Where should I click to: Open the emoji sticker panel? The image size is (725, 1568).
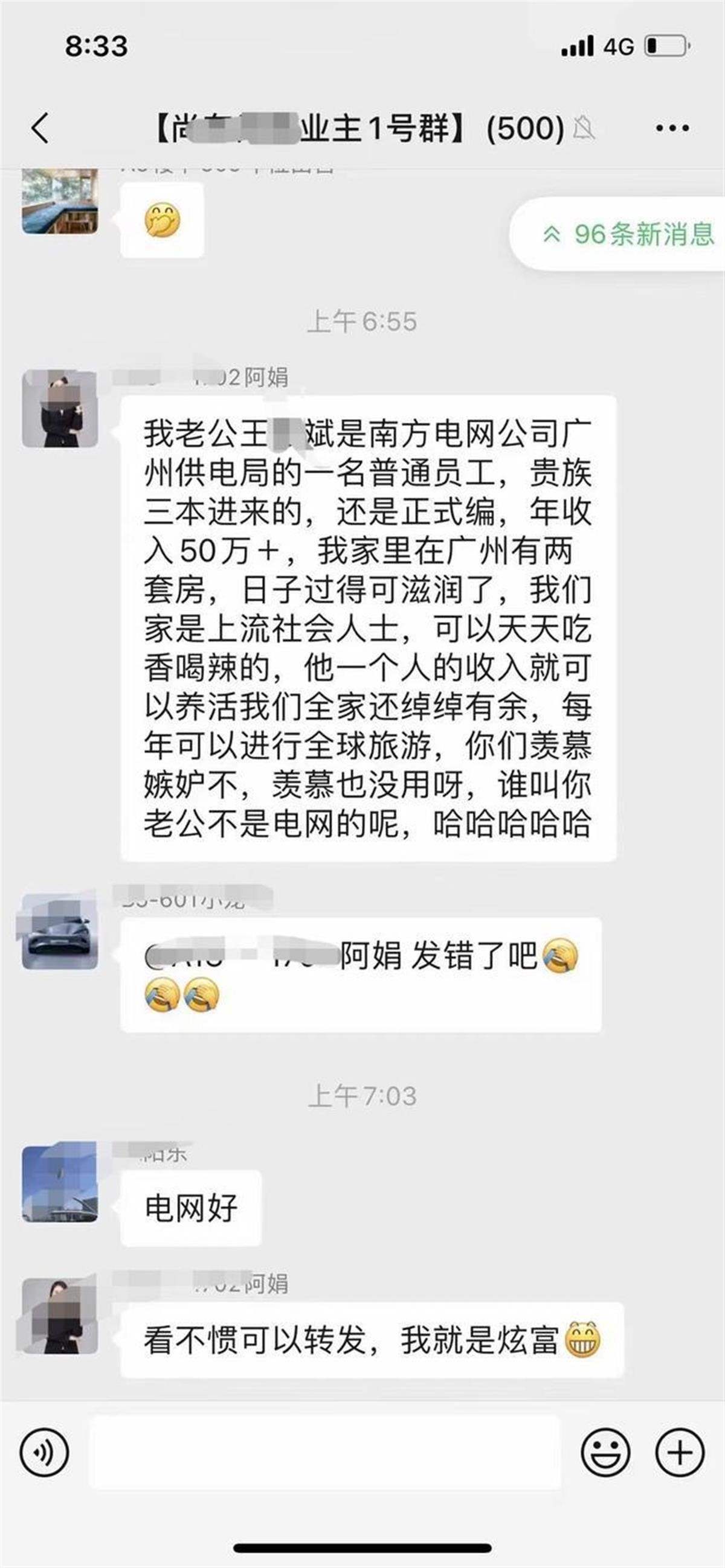pyautogui.click(x=604, y=1452)
